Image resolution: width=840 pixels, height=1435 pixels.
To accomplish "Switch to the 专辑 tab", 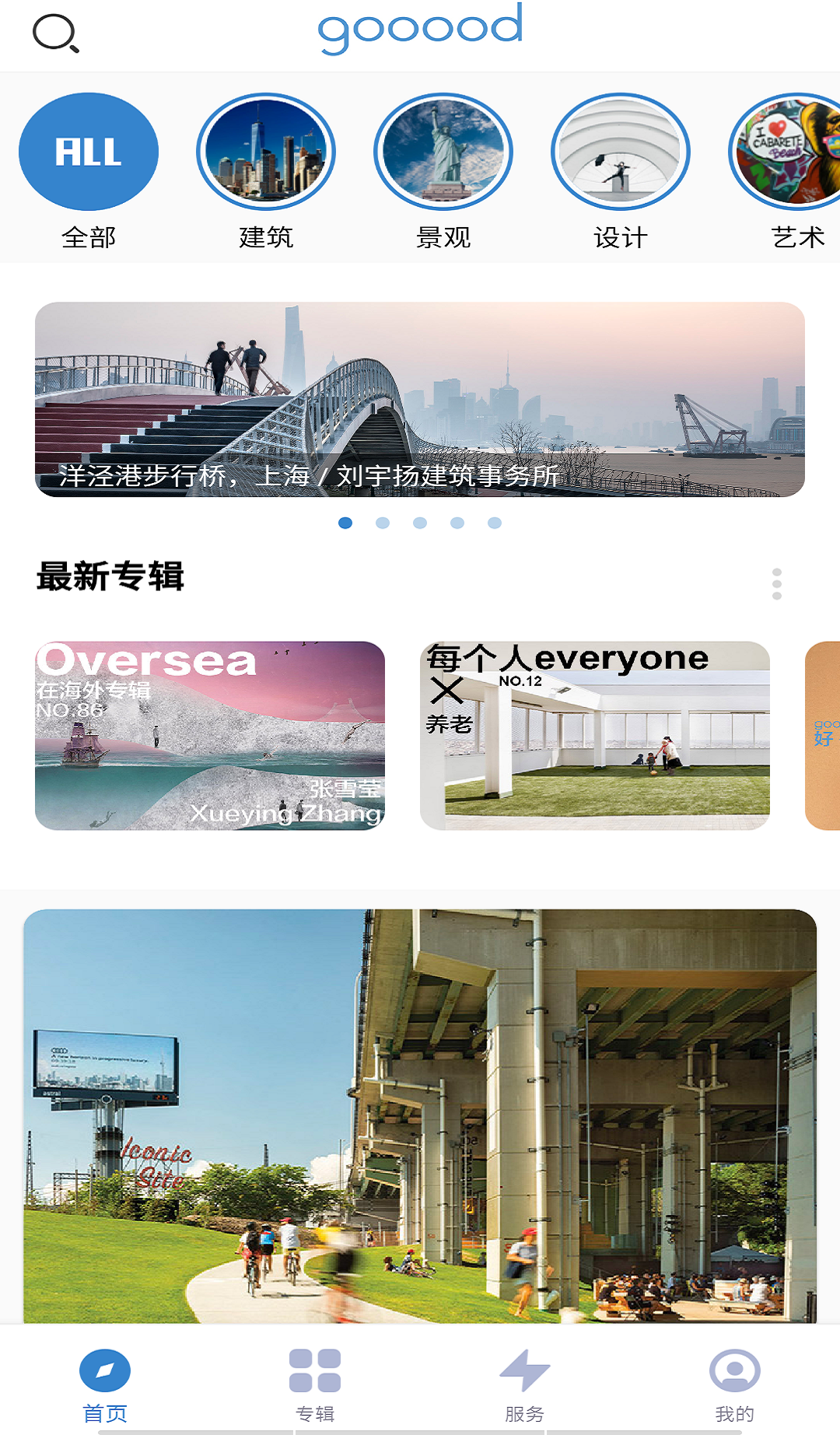I will 315,1384.
